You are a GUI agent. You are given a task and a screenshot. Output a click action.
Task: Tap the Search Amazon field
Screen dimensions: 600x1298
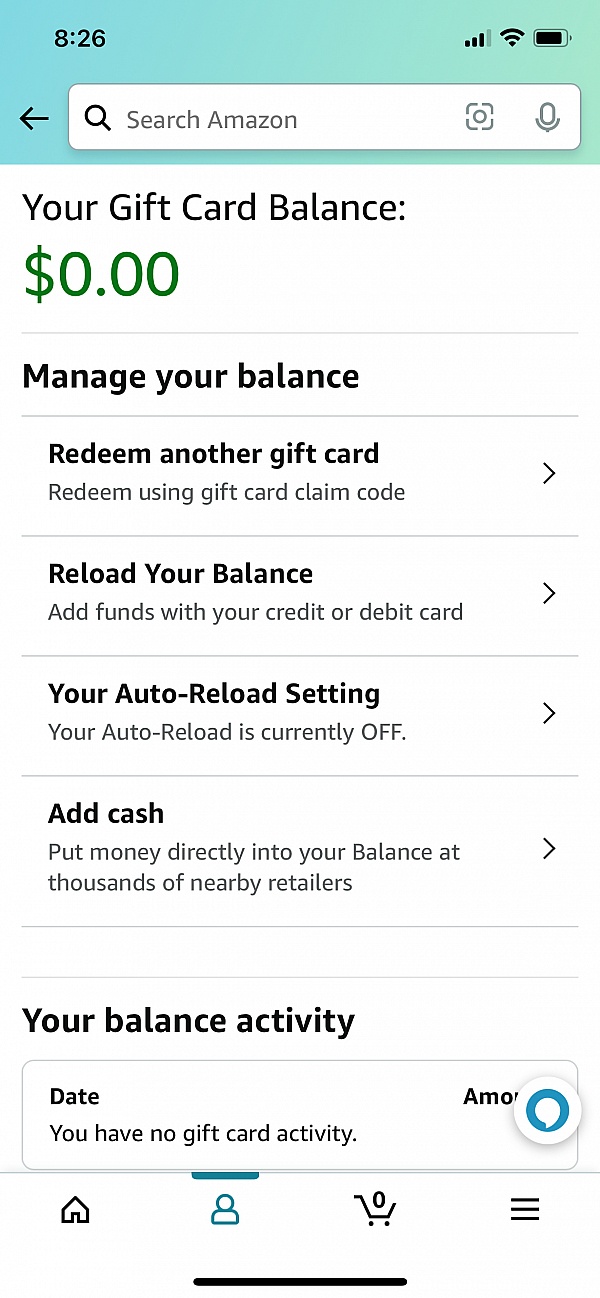pos(270,120)
